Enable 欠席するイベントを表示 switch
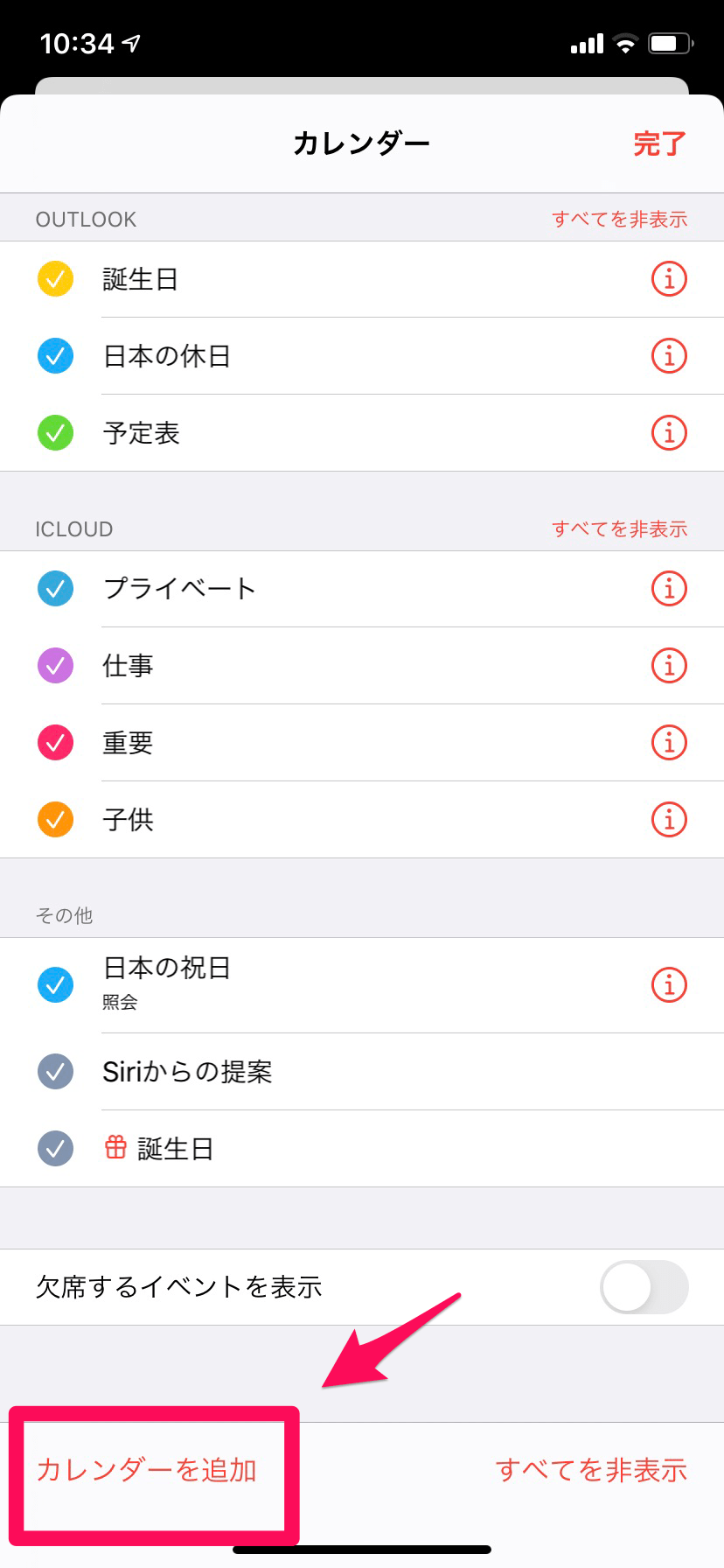 click(x=643, y=1286)
